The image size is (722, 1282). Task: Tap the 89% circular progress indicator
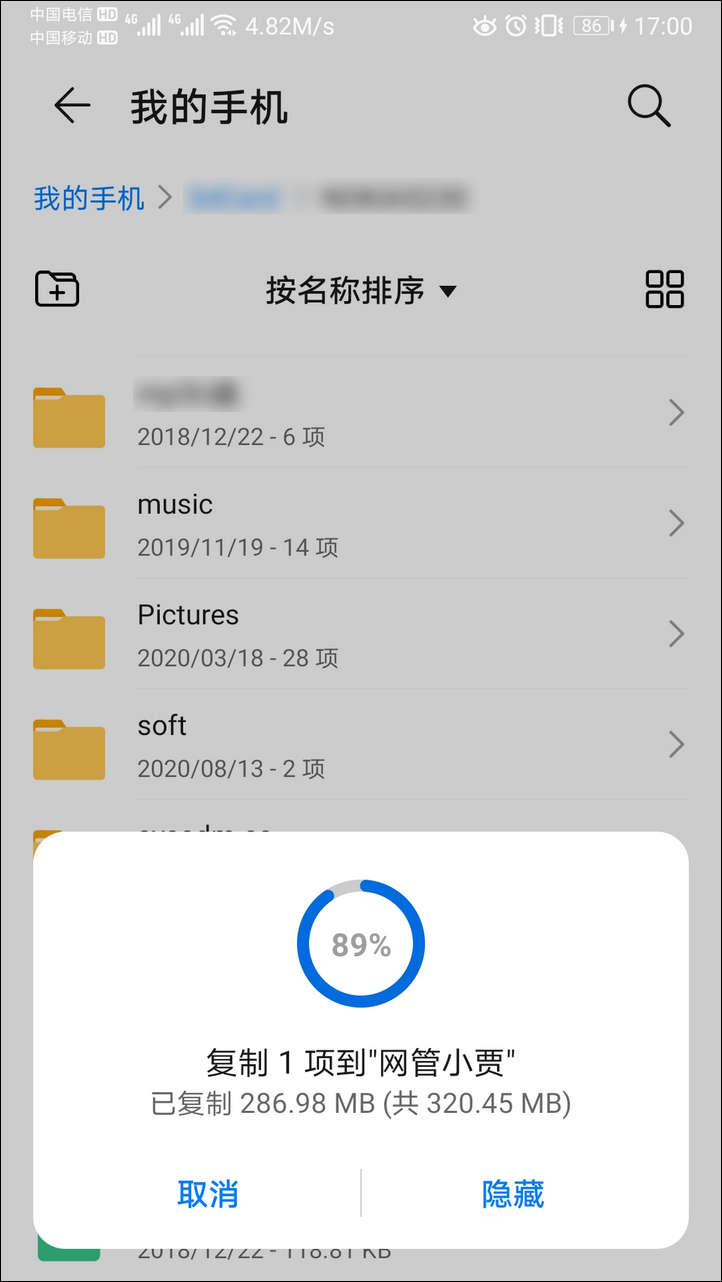click(360, 941)
